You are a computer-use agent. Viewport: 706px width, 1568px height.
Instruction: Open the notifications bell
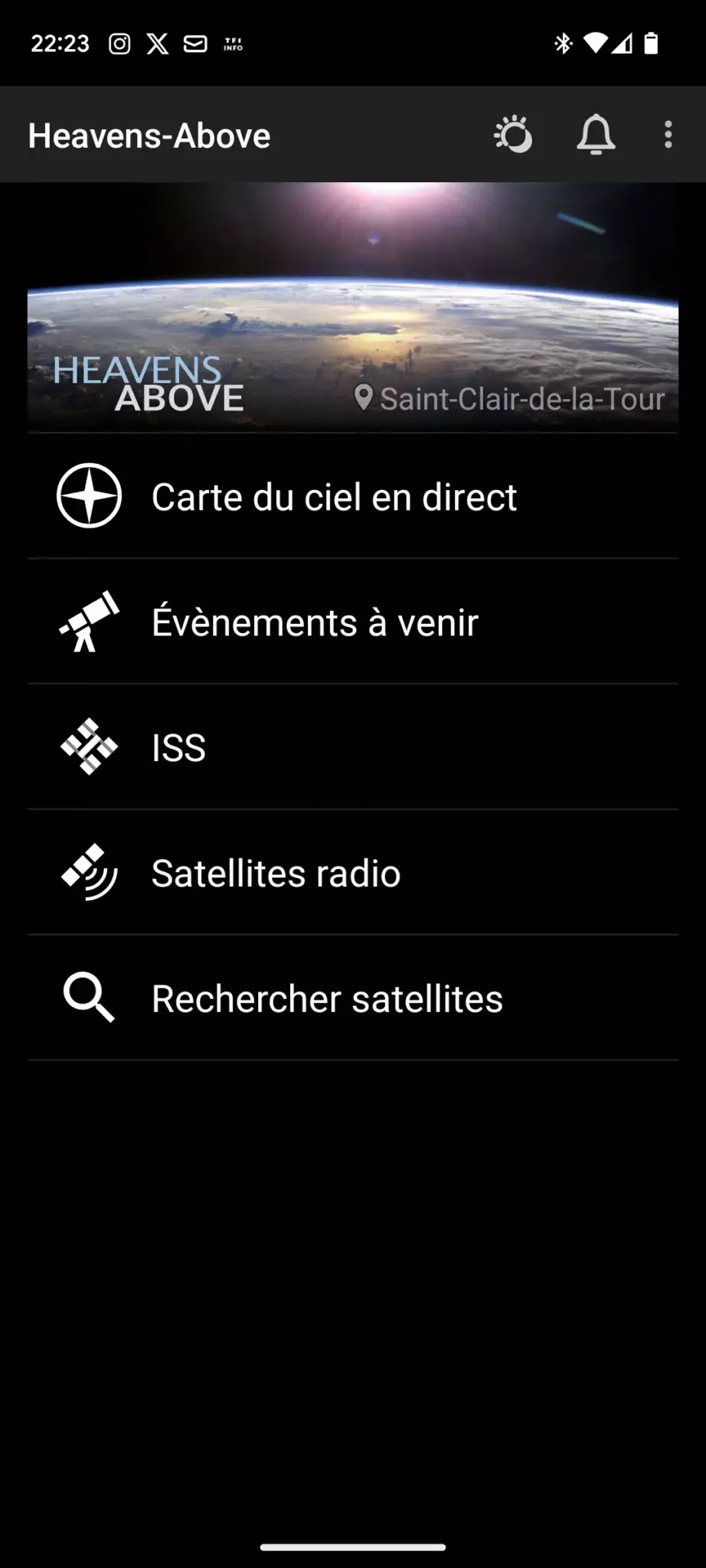(x=596, y=135)
